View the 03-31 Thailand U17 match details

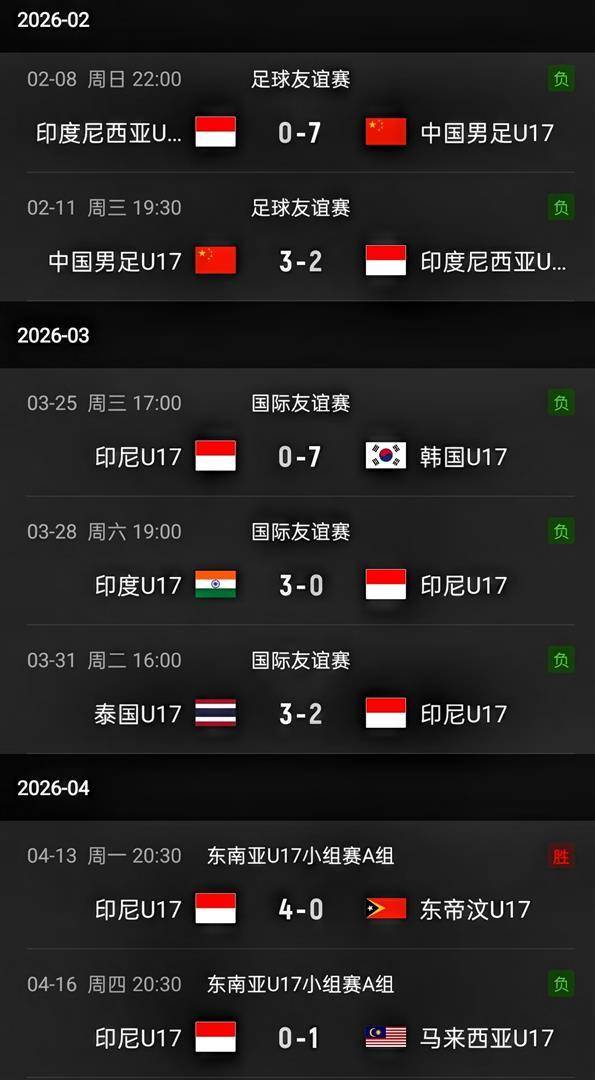[298, 689]
